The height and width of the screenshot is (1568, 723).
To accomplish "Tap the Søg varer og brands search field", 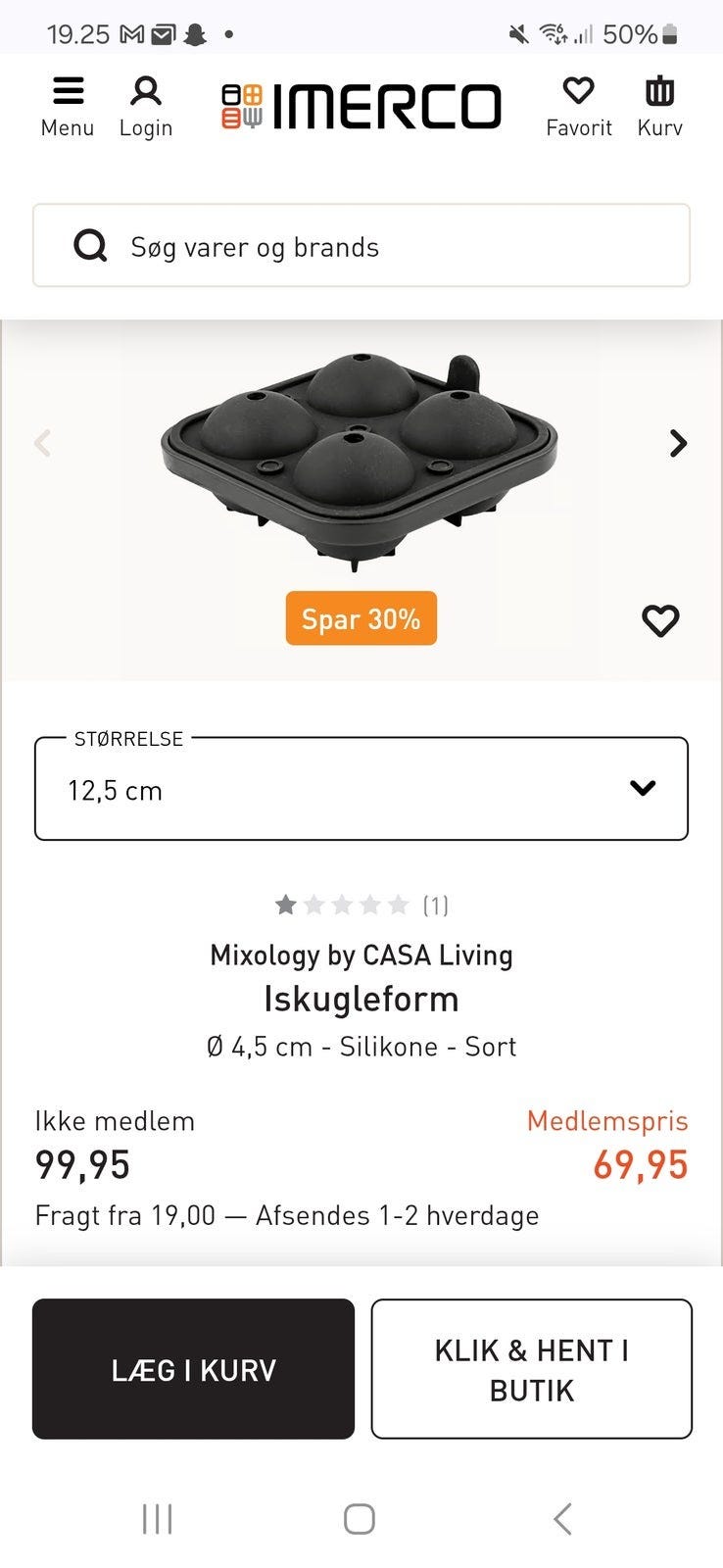I will pos(361,246).
